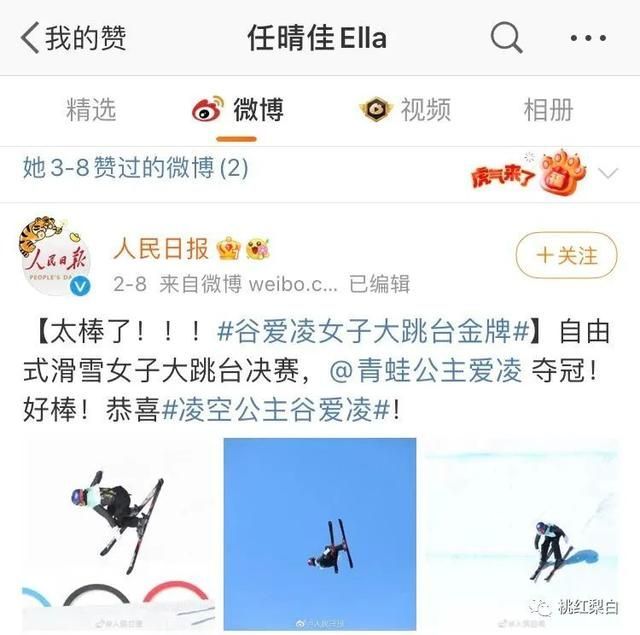Screen dimensions: 640x635
Task: Open the 相册 tab
Action: click(548, 110)
